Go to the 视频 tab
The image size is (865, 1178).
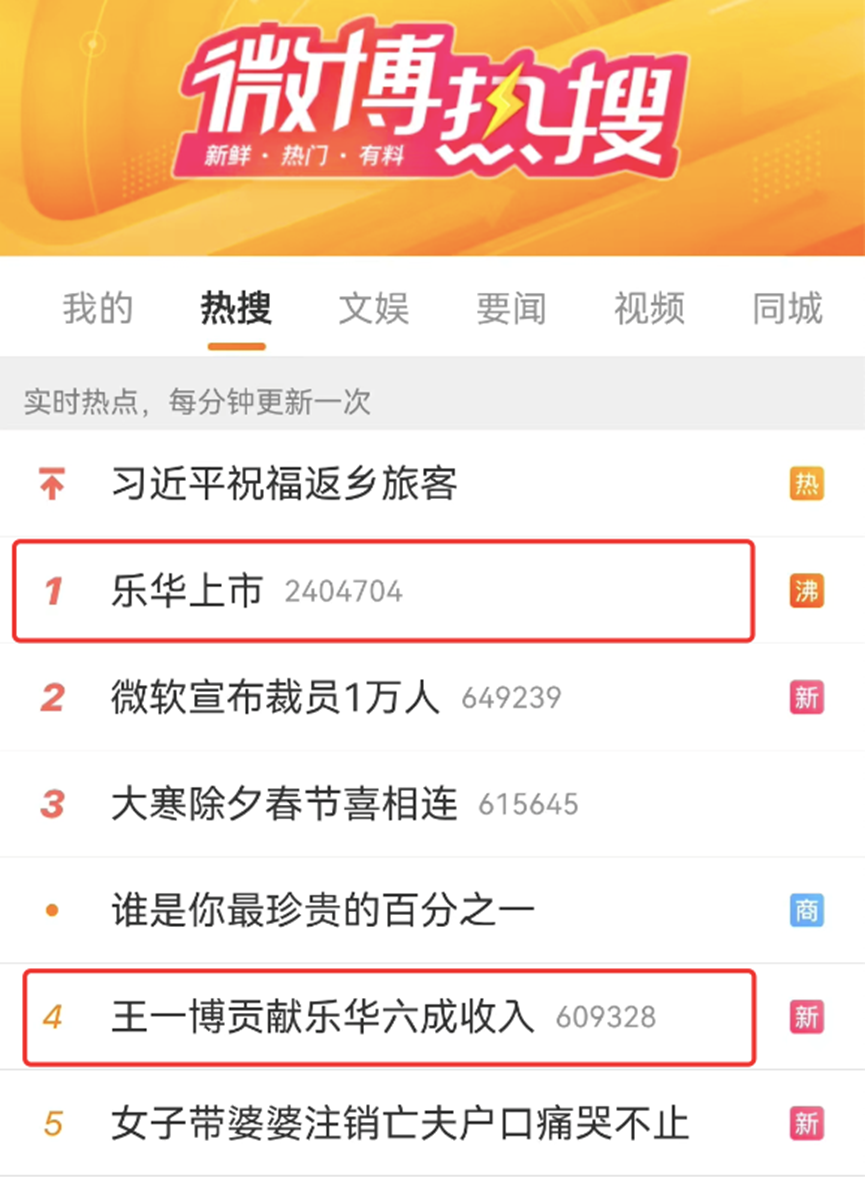(x=649, y=308)
